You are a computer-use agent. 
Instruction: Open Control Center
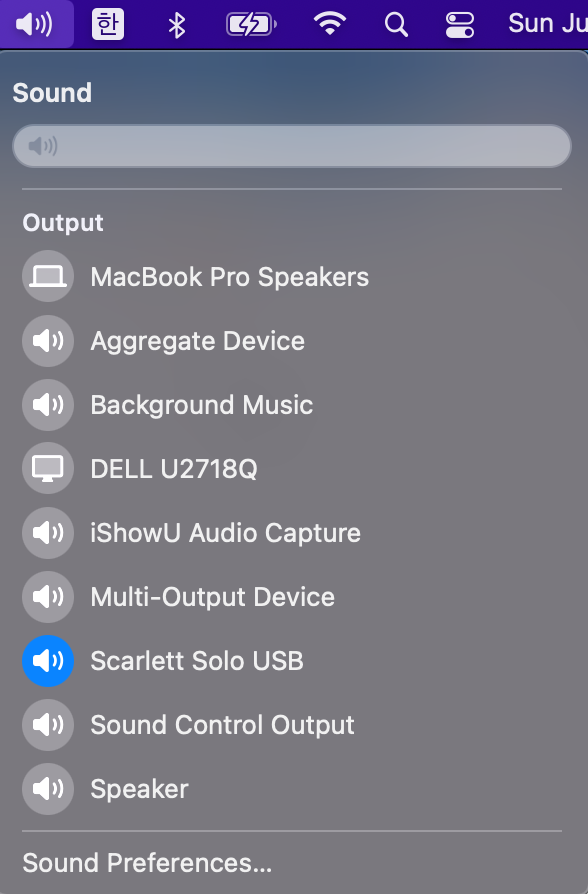click(460, 25)
